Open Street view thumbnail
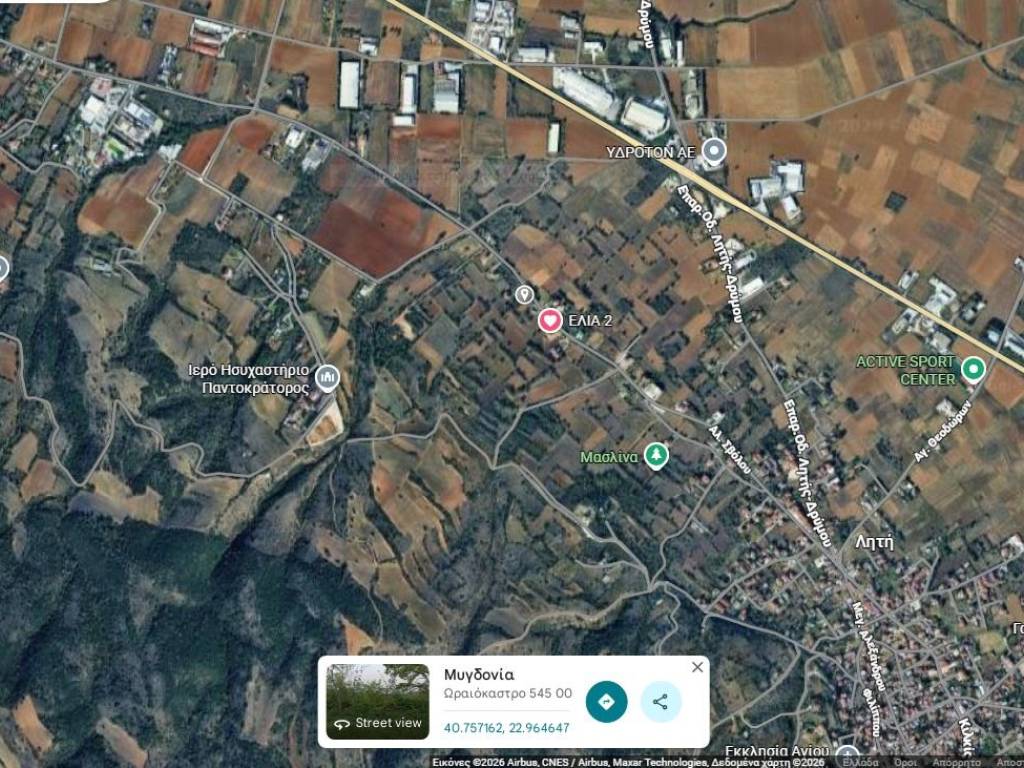This screenshot has width=1024, height=768. pyautogui.click(x=377, y=702)
